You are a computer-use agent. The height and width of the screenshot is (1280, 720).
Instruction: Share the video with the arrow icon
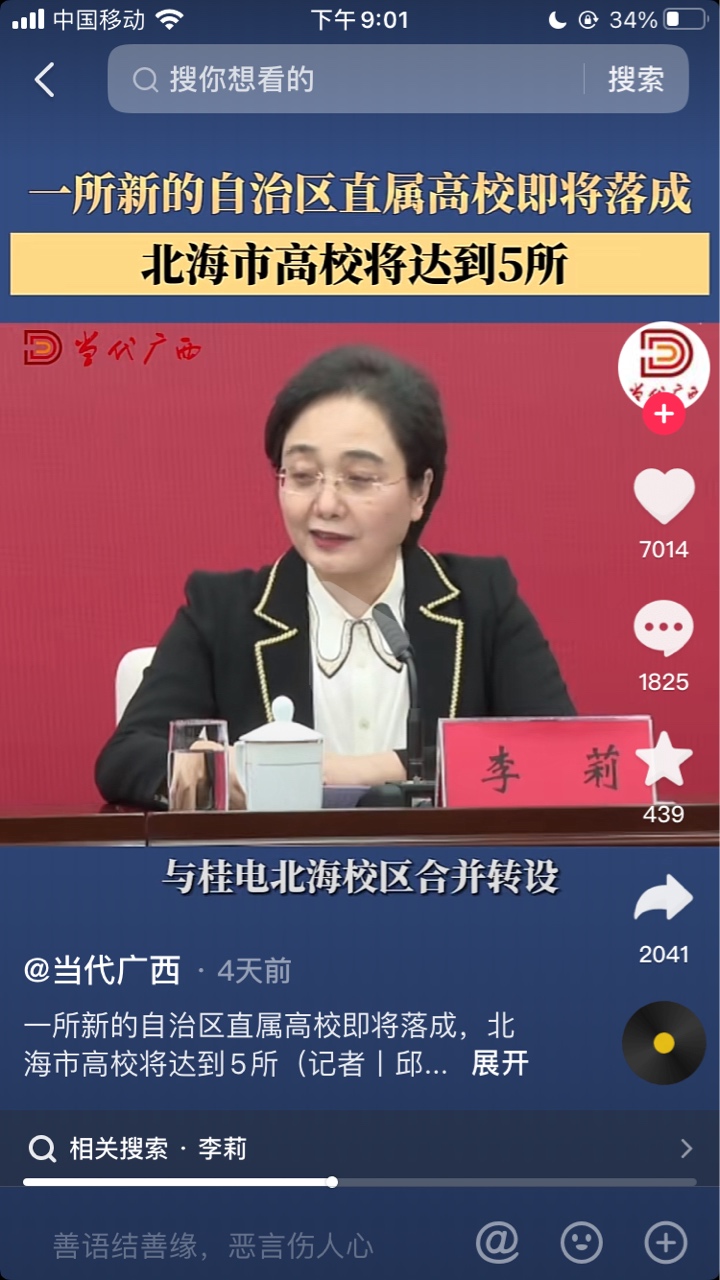(663, 900)
